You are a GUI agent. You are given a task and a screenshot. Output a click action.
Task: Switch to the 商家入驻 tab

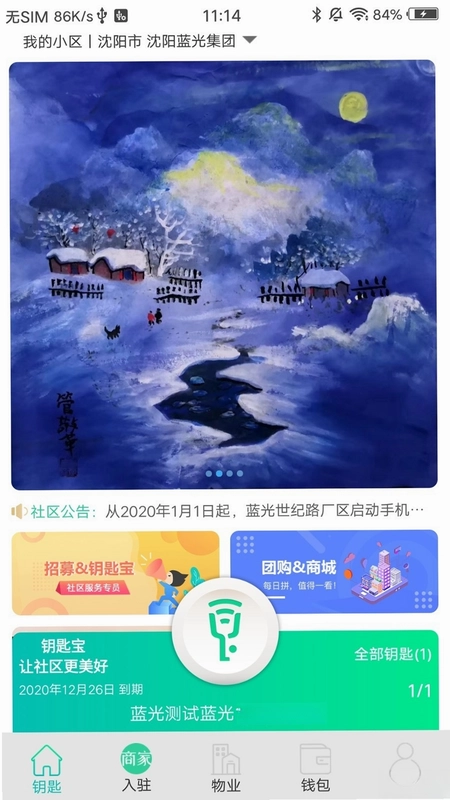136,769
